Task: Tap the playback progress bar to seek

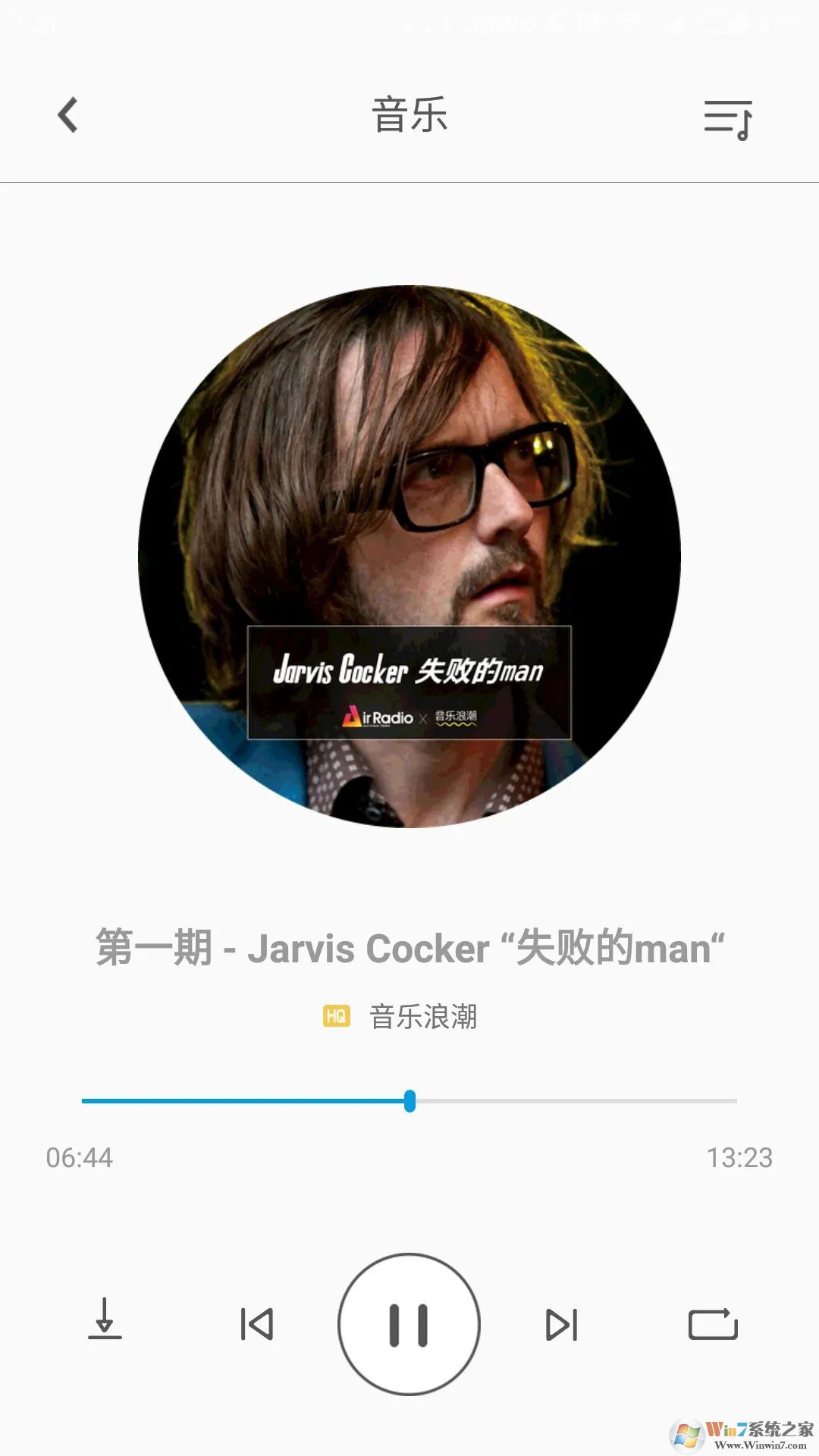Action: click(x=569, y=1100)
